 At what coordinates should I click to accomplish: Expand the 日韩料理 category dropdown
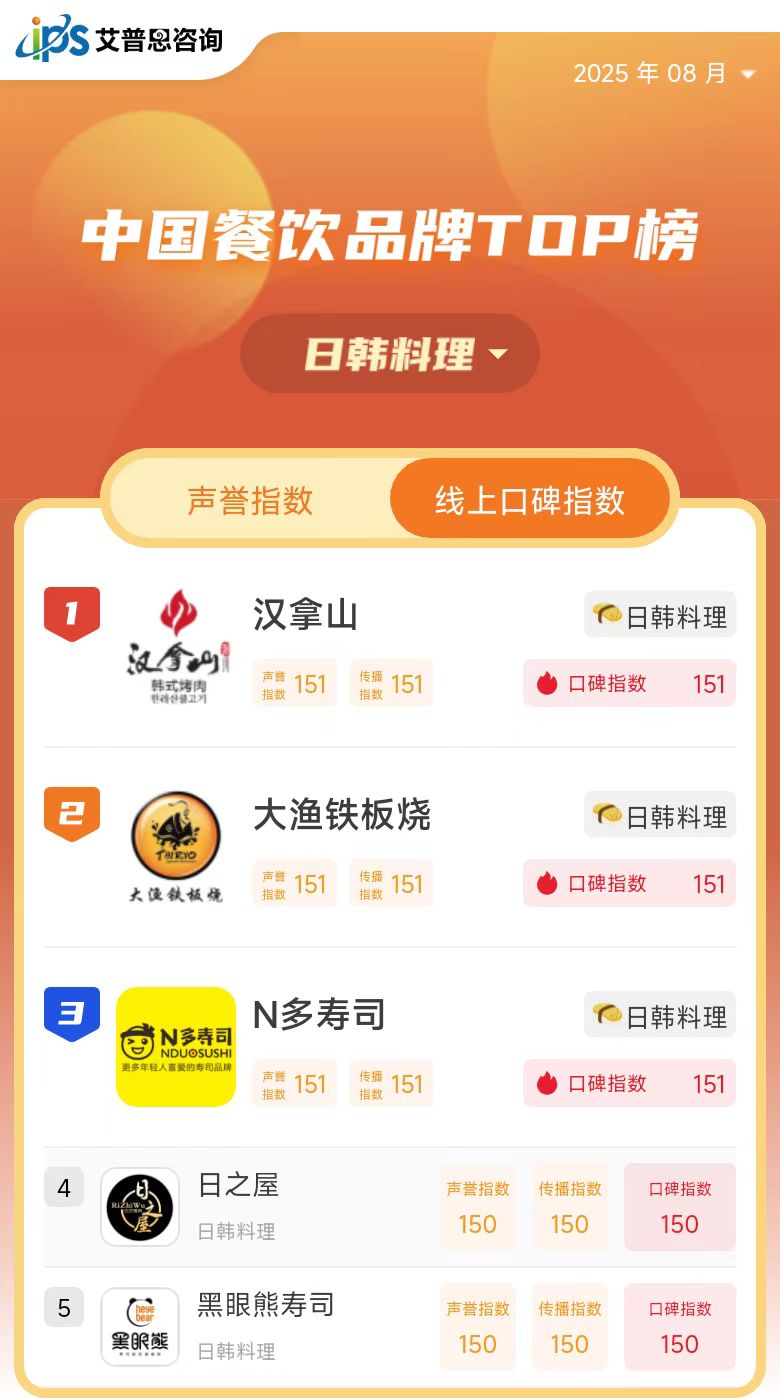tap(390, 354)
